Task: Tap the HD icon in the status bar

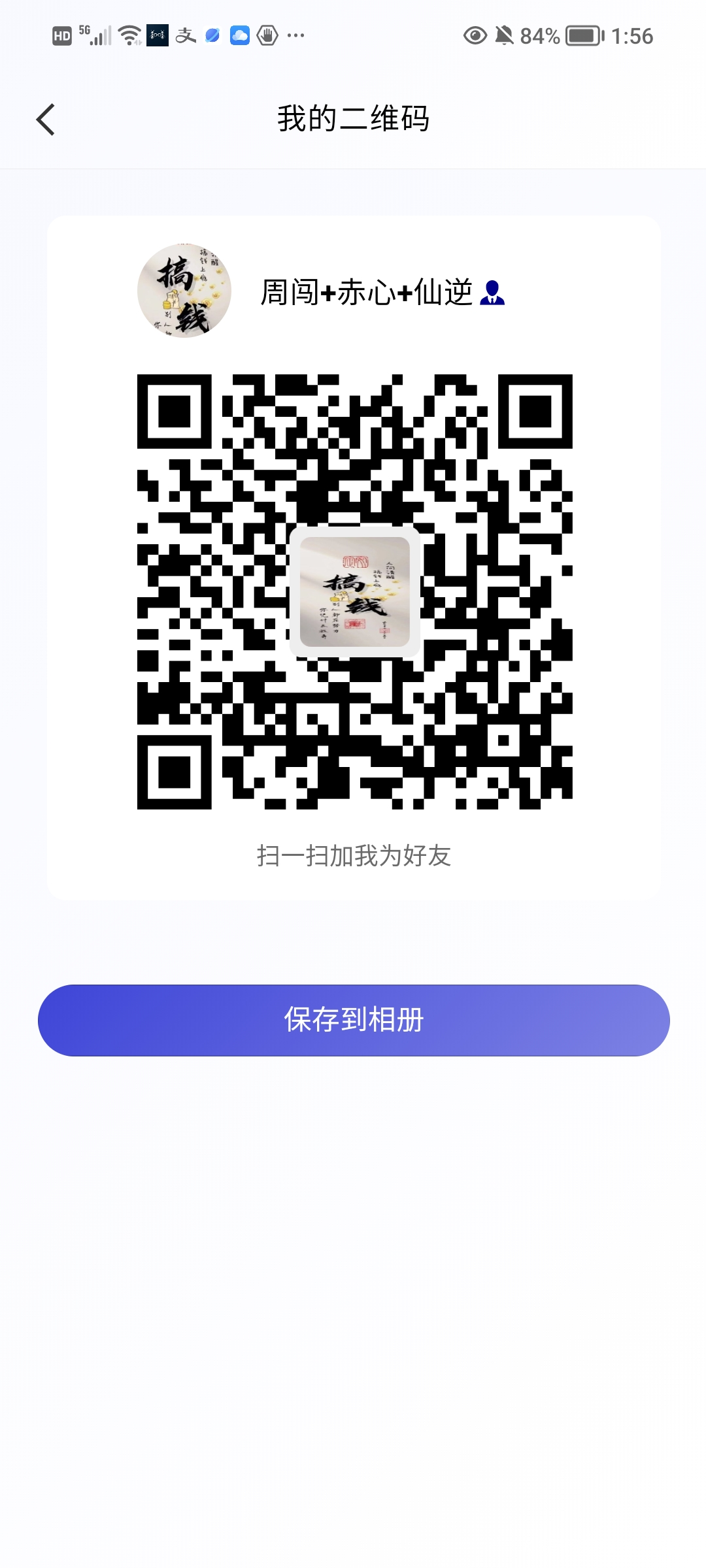Action: [x=61, y=35]
